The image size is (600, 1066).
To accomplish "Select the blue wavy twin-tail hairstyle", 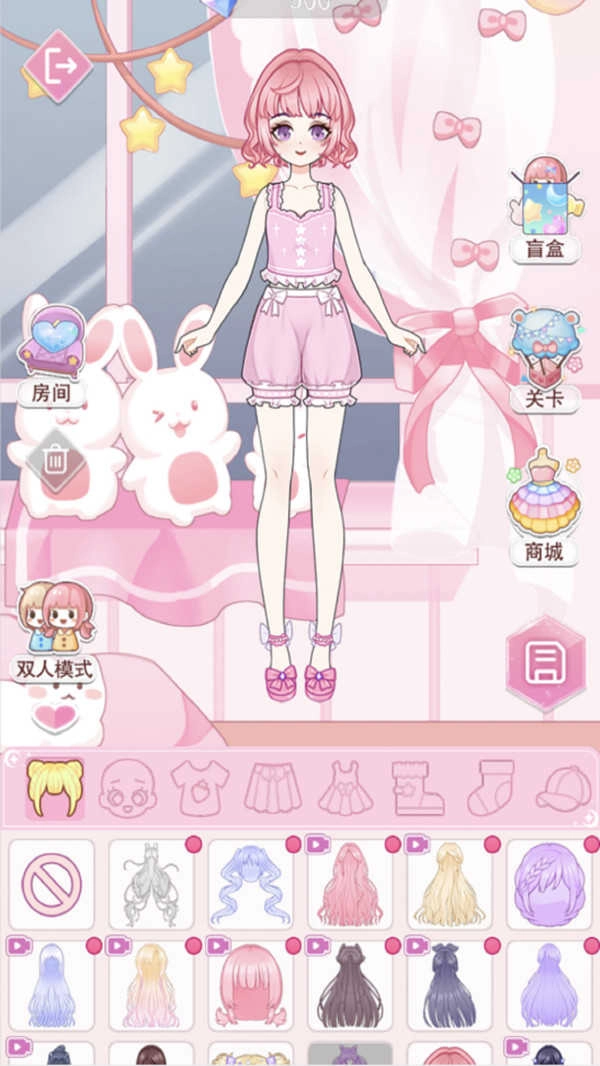I will [x=250, y=885].
